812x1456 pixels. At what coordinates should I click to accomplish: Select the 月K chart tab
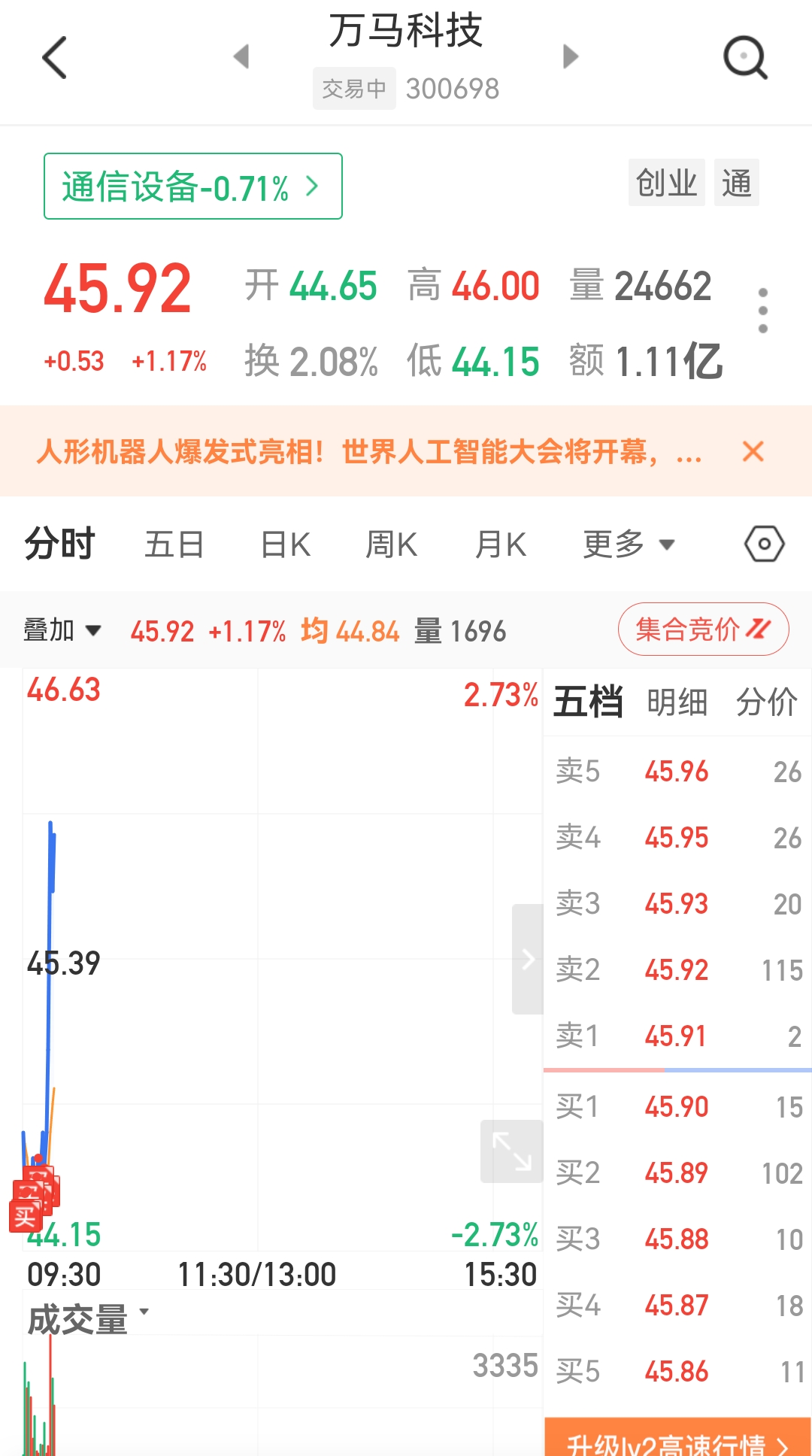tap(501, 544)
